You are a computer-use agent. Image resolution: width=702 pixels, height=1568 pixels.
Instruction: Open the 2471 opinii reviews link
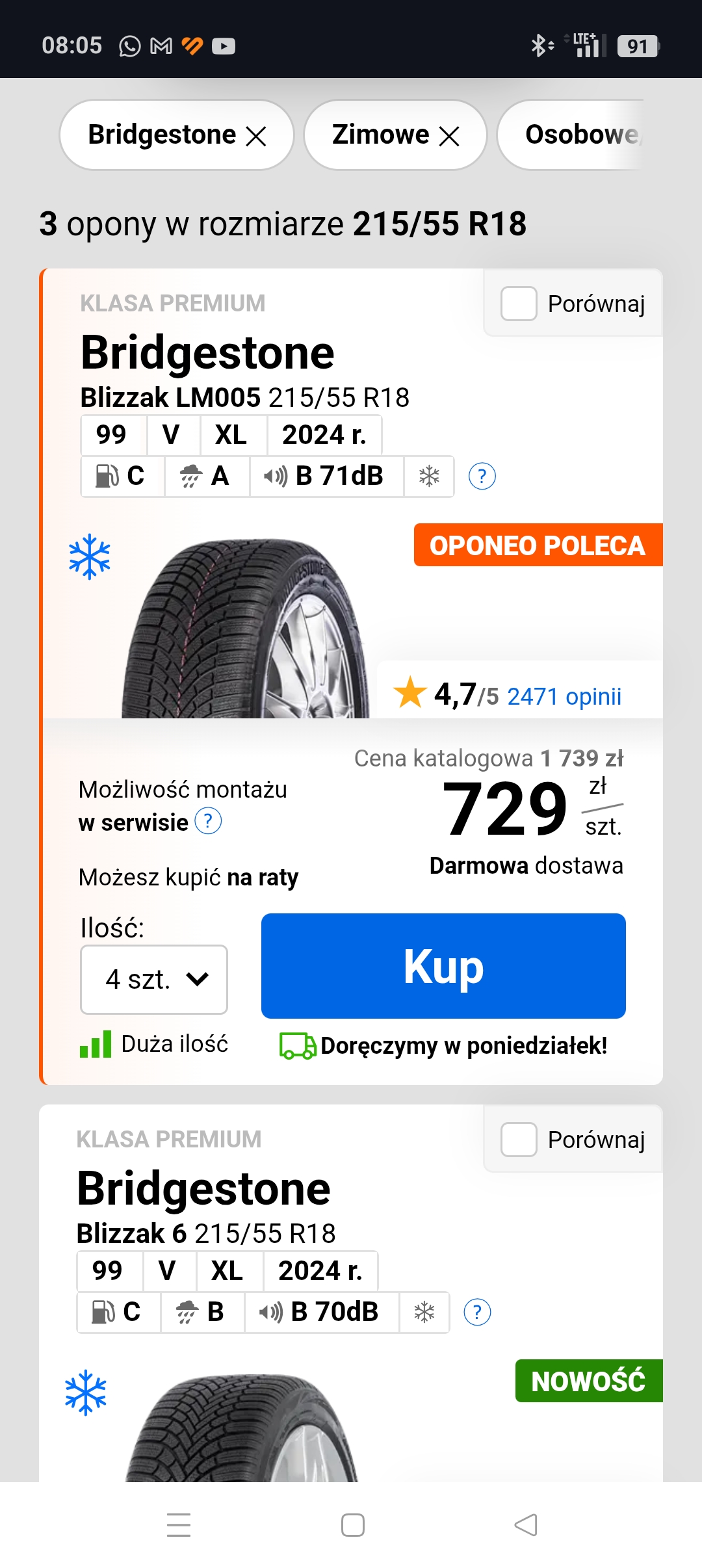pyautogui.click(x=564, y=696)
